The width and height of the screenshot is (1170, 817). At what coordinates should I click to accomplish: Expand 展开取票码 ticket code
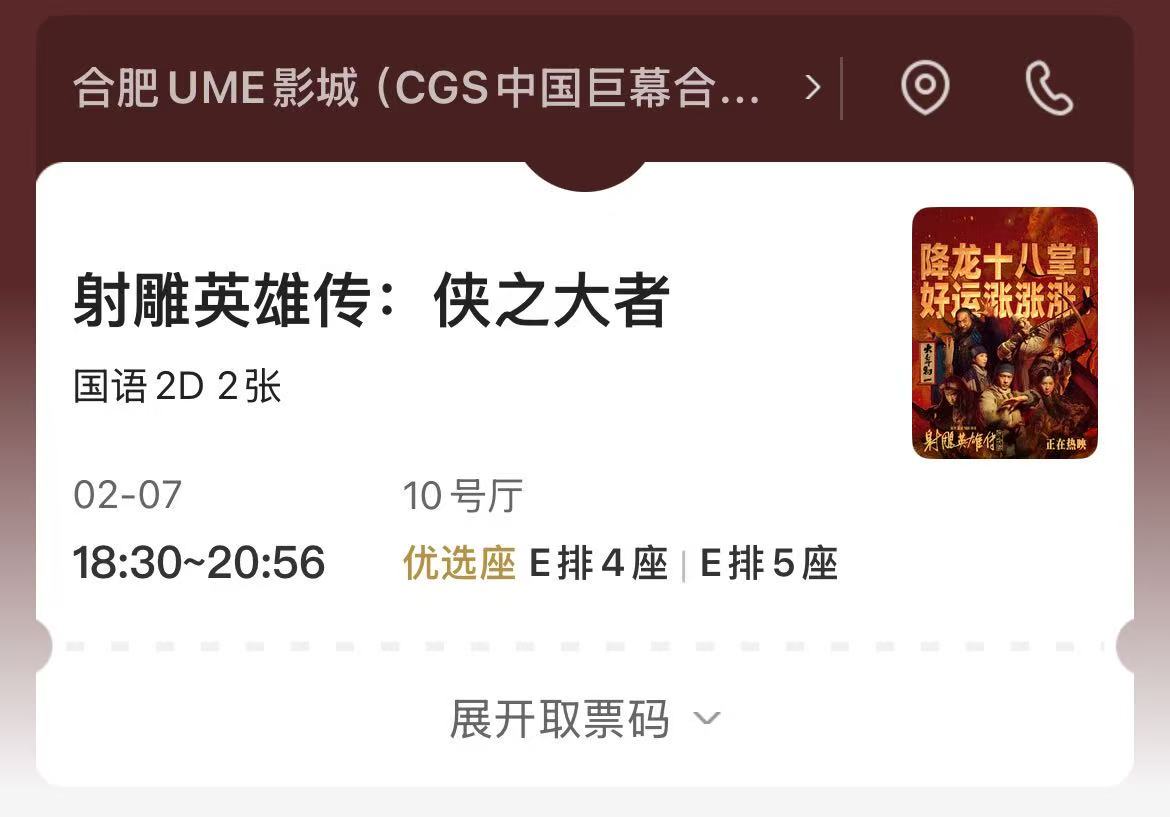[x=584, y=719]
